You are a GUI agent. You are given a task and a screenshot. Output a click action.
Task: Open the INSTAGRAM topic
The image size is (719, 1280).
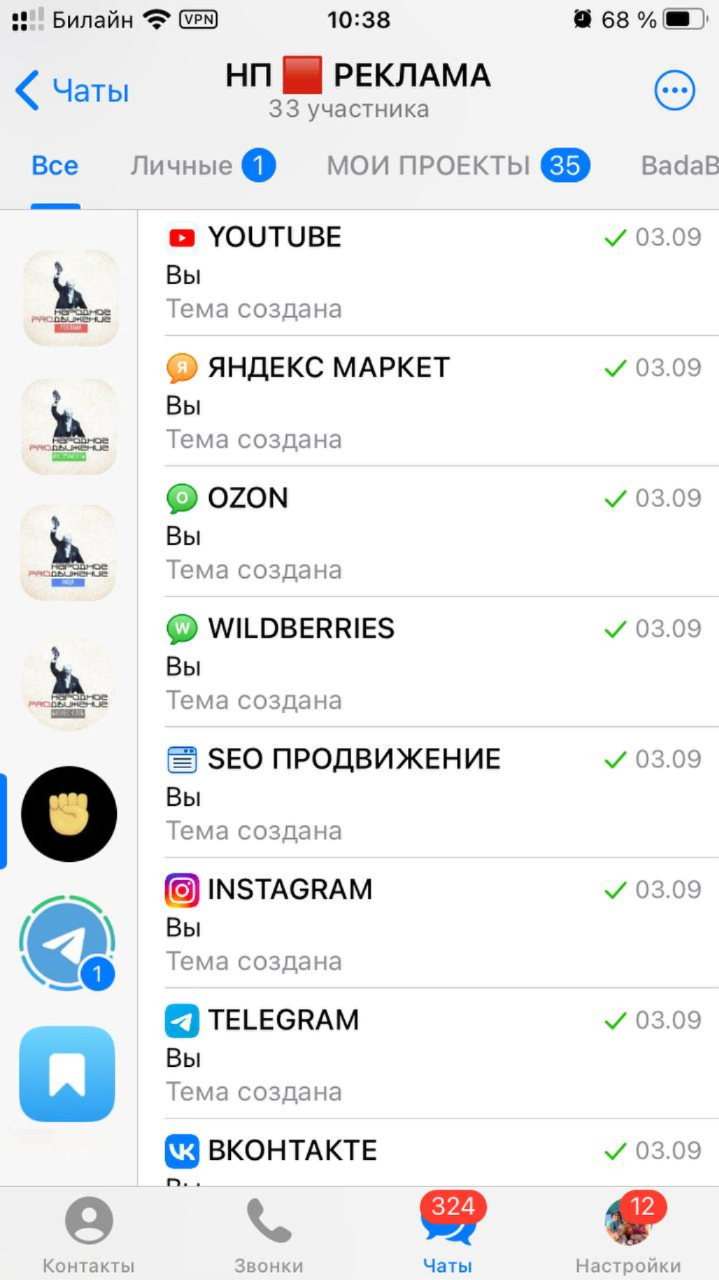tap(430, 924)
